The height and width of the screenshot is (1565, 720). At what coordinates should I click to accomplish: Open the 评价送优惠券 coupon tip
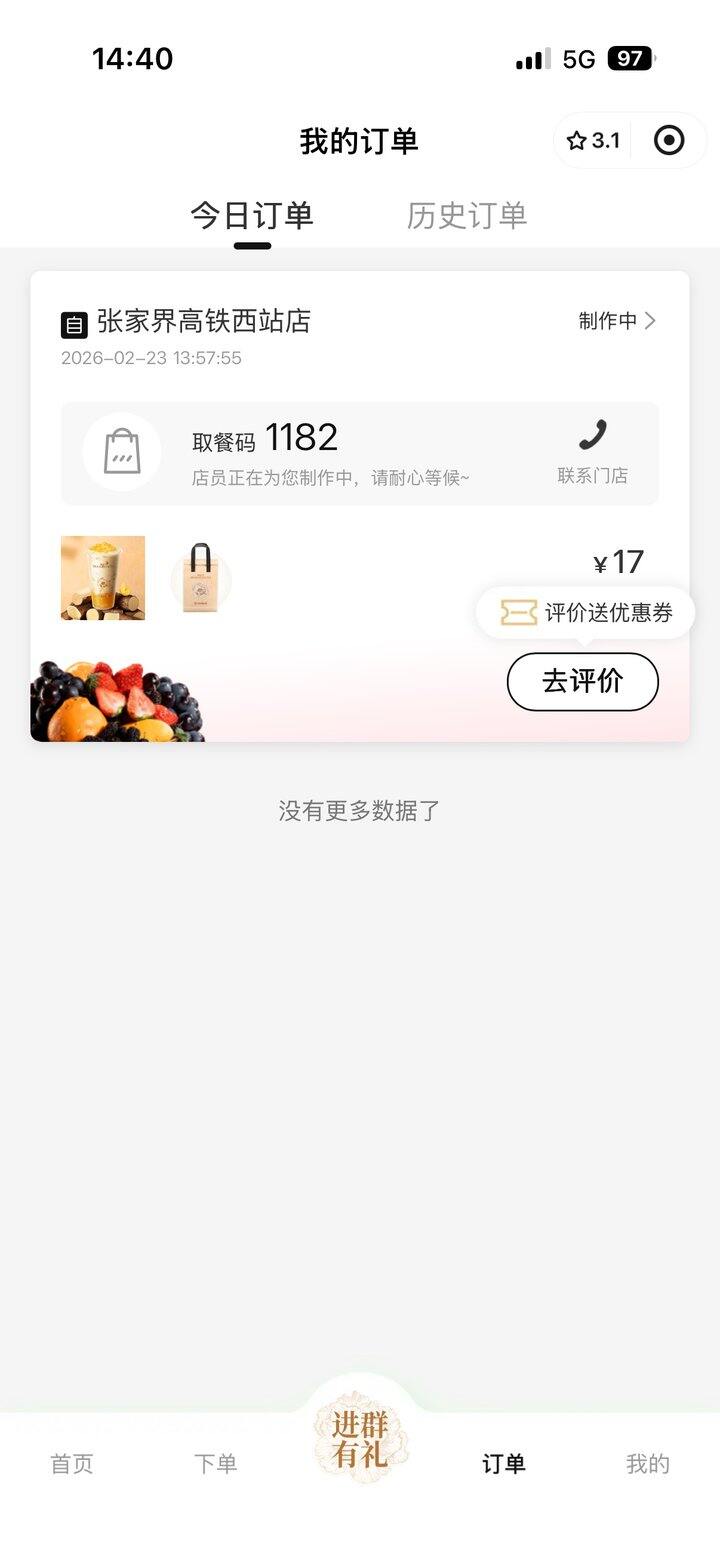pyautogui.click(x=586, y=613)
